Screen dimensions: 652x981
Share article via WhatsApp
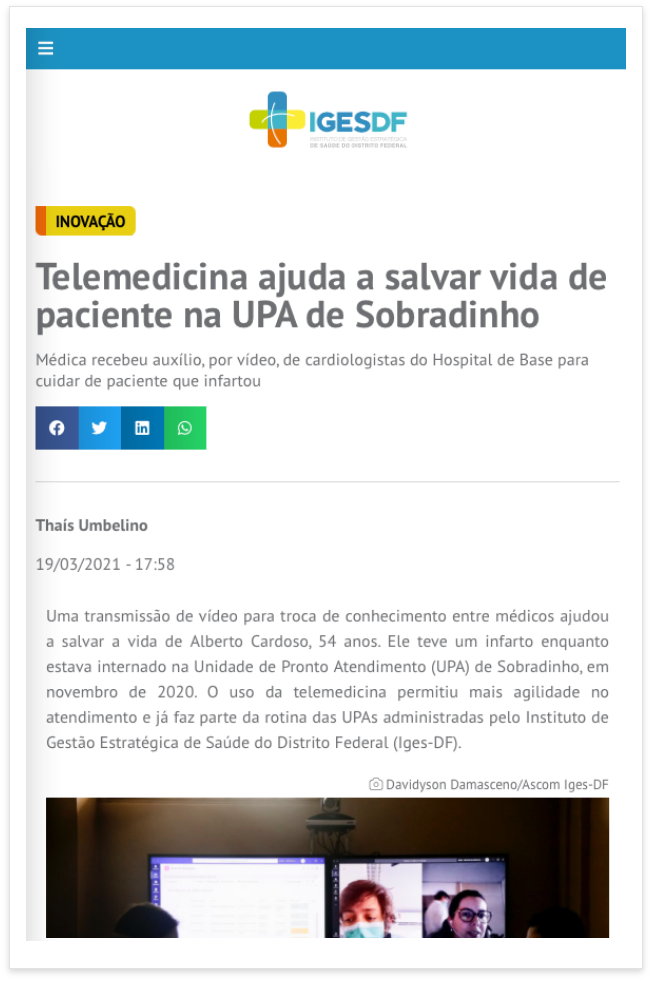[x=185, y=428]
